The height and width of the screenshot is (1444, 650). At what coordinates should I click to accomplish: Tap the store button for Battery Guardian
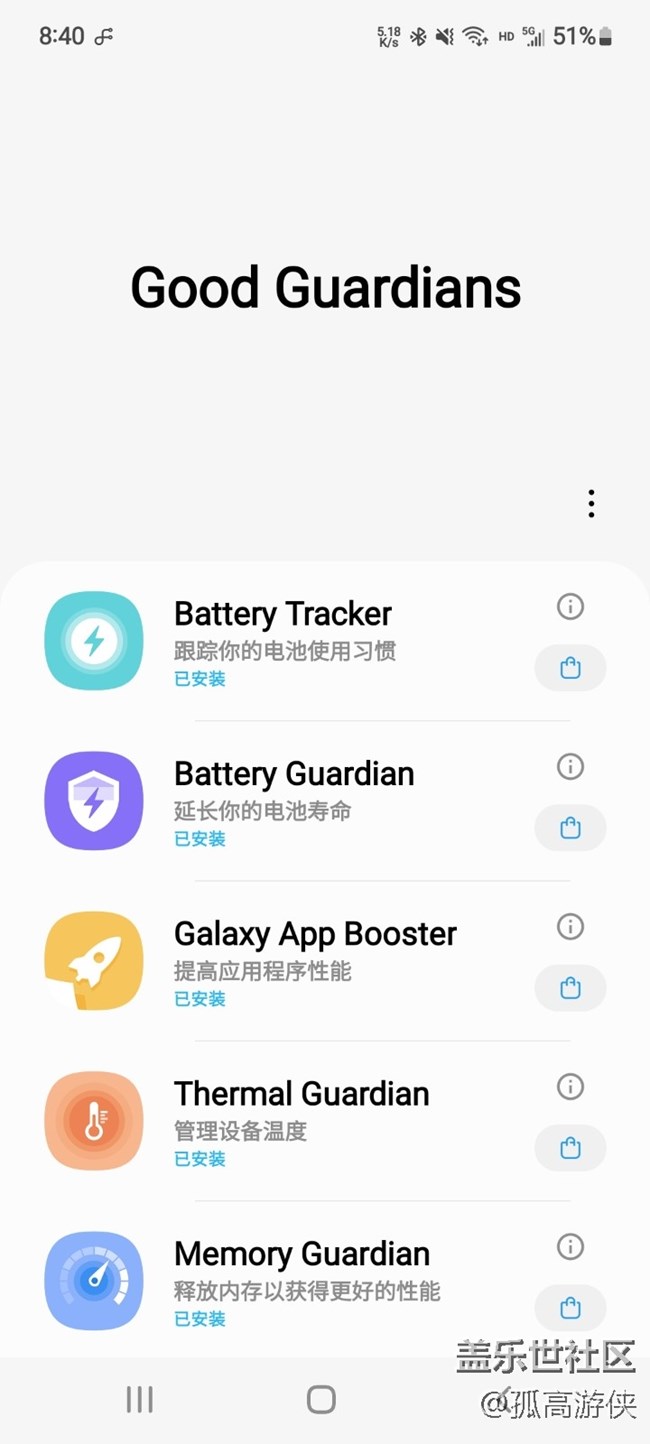pos(570,828)
